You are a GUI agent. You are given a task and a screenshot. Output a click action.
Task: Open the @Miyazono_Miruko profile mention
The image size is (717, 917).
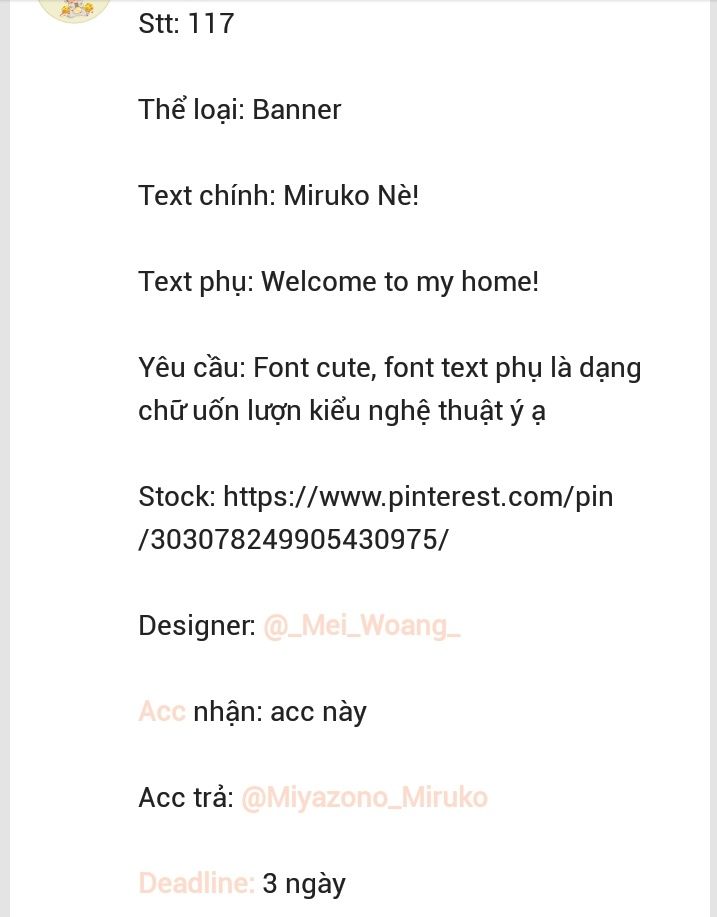[364, 798]
